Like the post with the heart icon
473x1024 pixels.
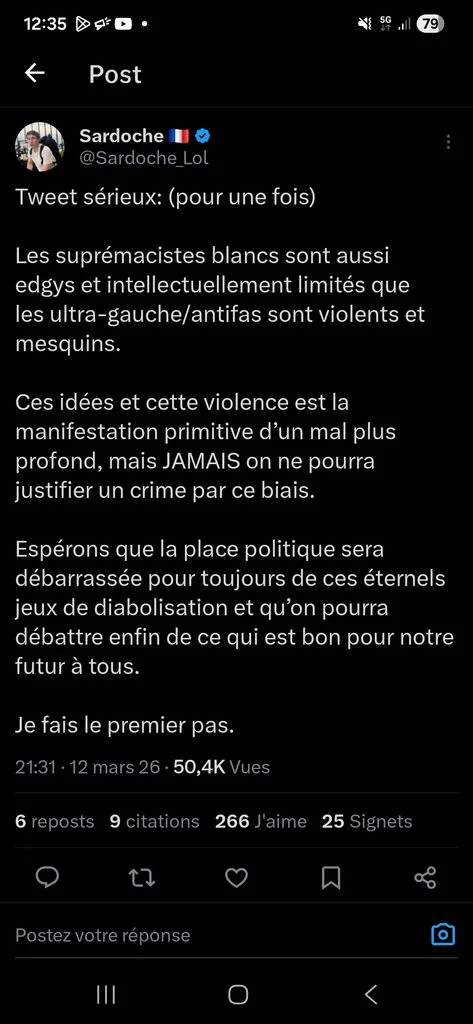point(236,878)
